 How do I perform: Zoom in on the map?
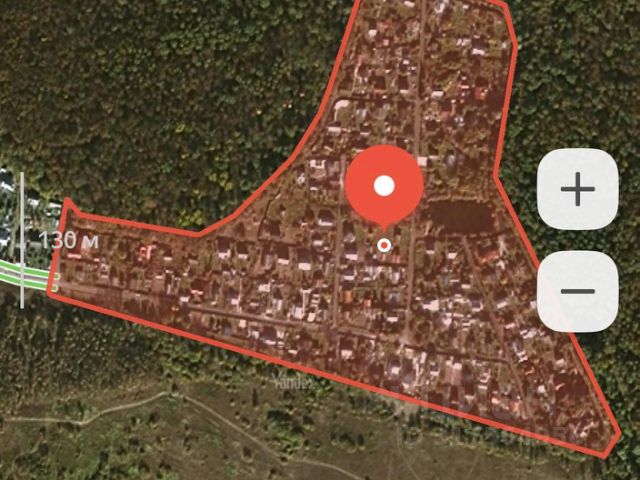578,191
